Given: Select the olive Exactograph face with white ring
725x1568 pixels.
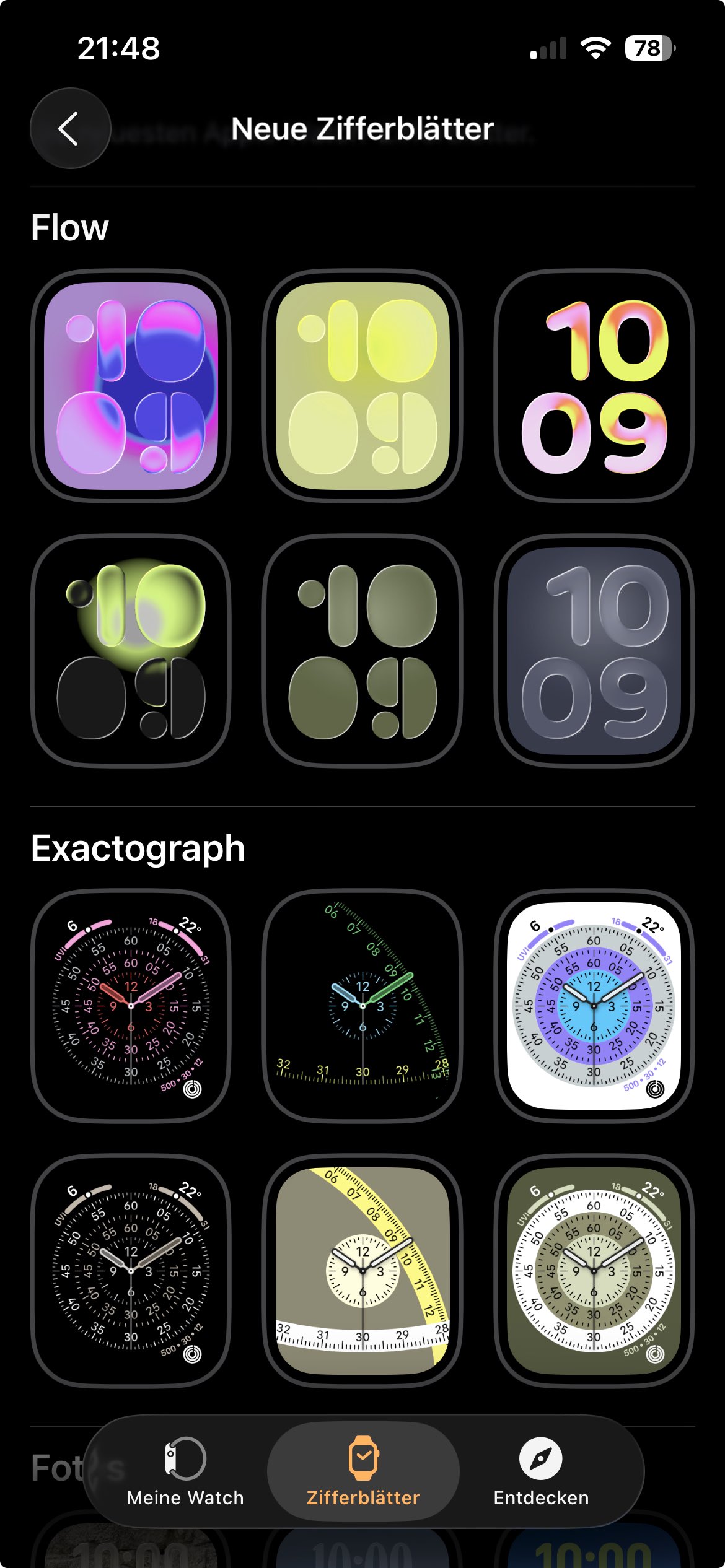Looking at the screenshot, I should (594, 1270).
